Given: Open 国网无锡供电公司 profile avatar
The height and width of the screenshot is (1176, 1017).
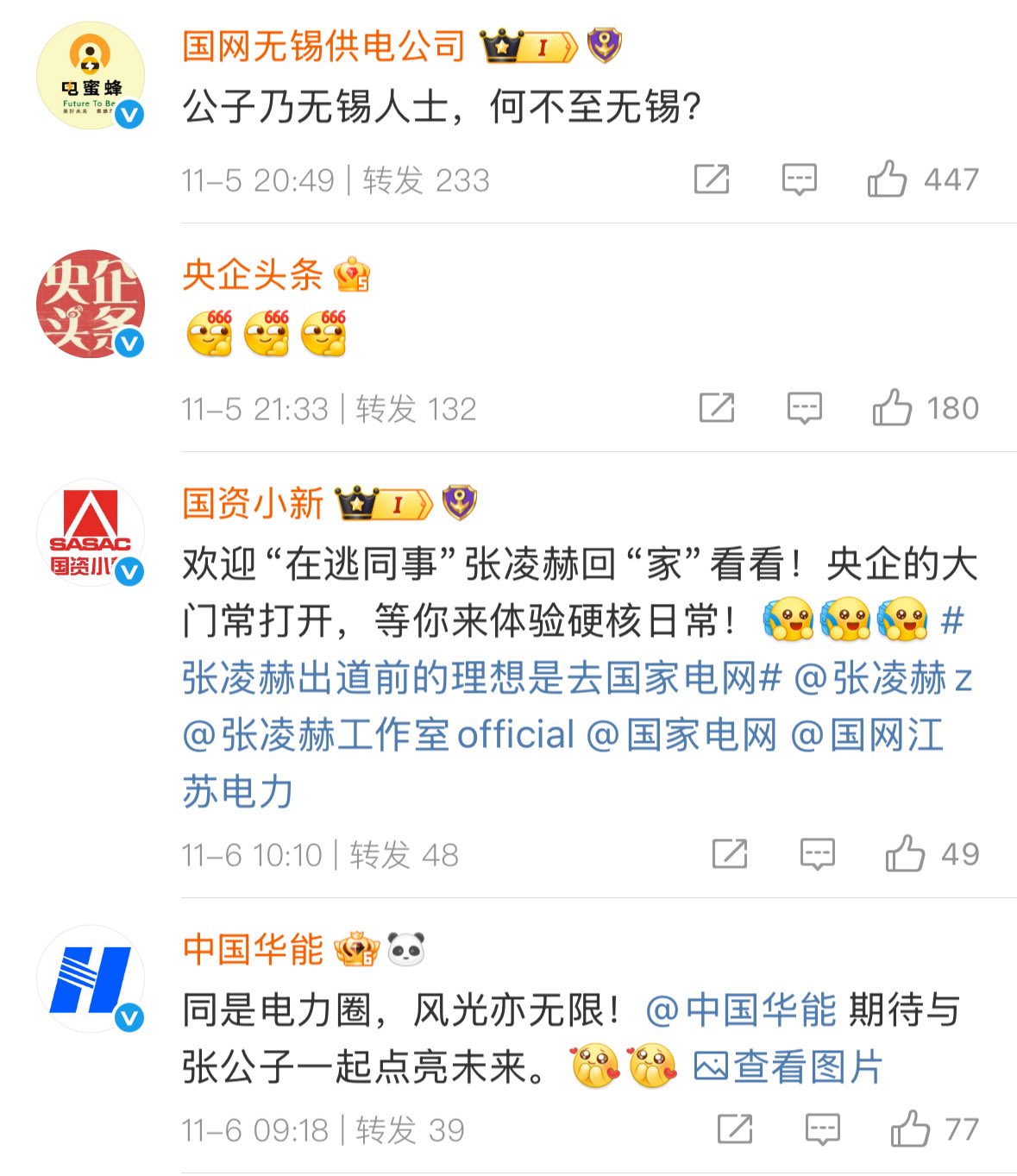Looking at the screenshot, I should coord(90,76).
